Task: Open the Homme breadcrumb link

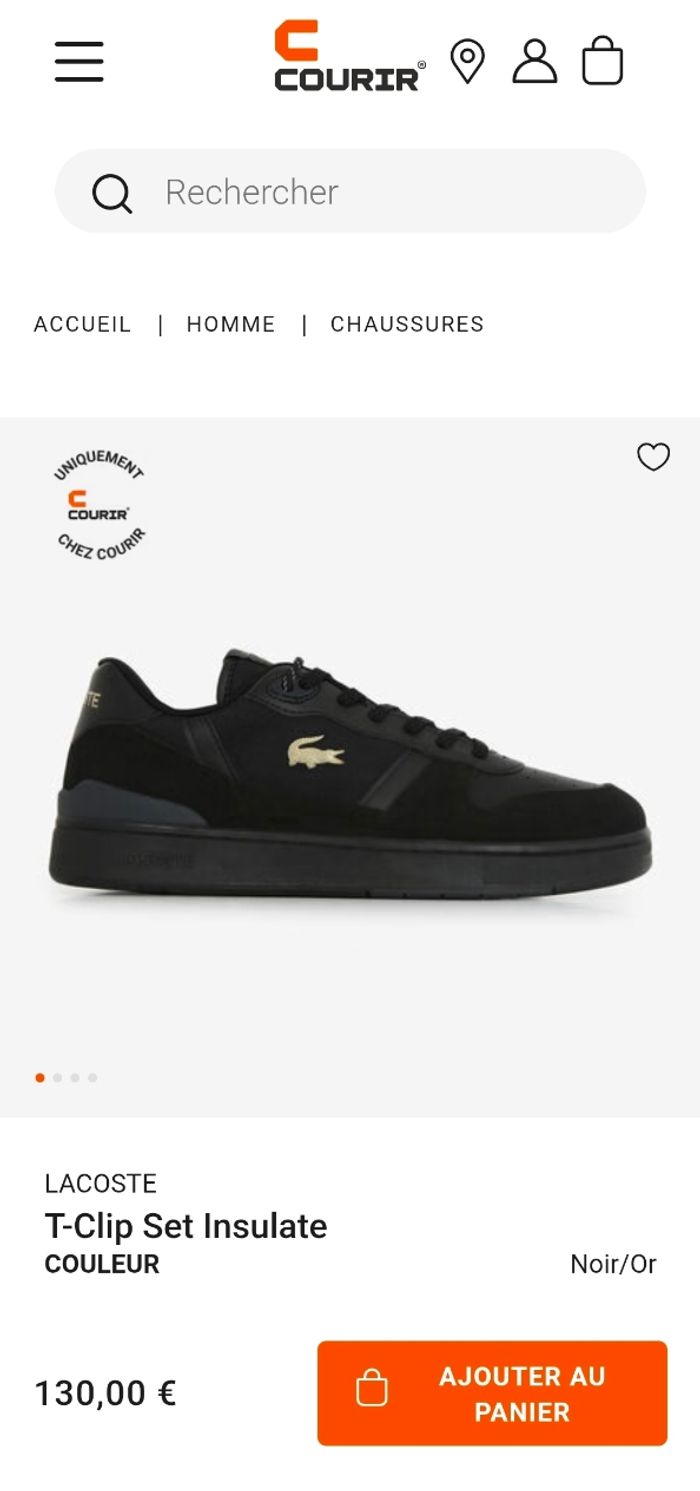Action: tap(231, 324)
